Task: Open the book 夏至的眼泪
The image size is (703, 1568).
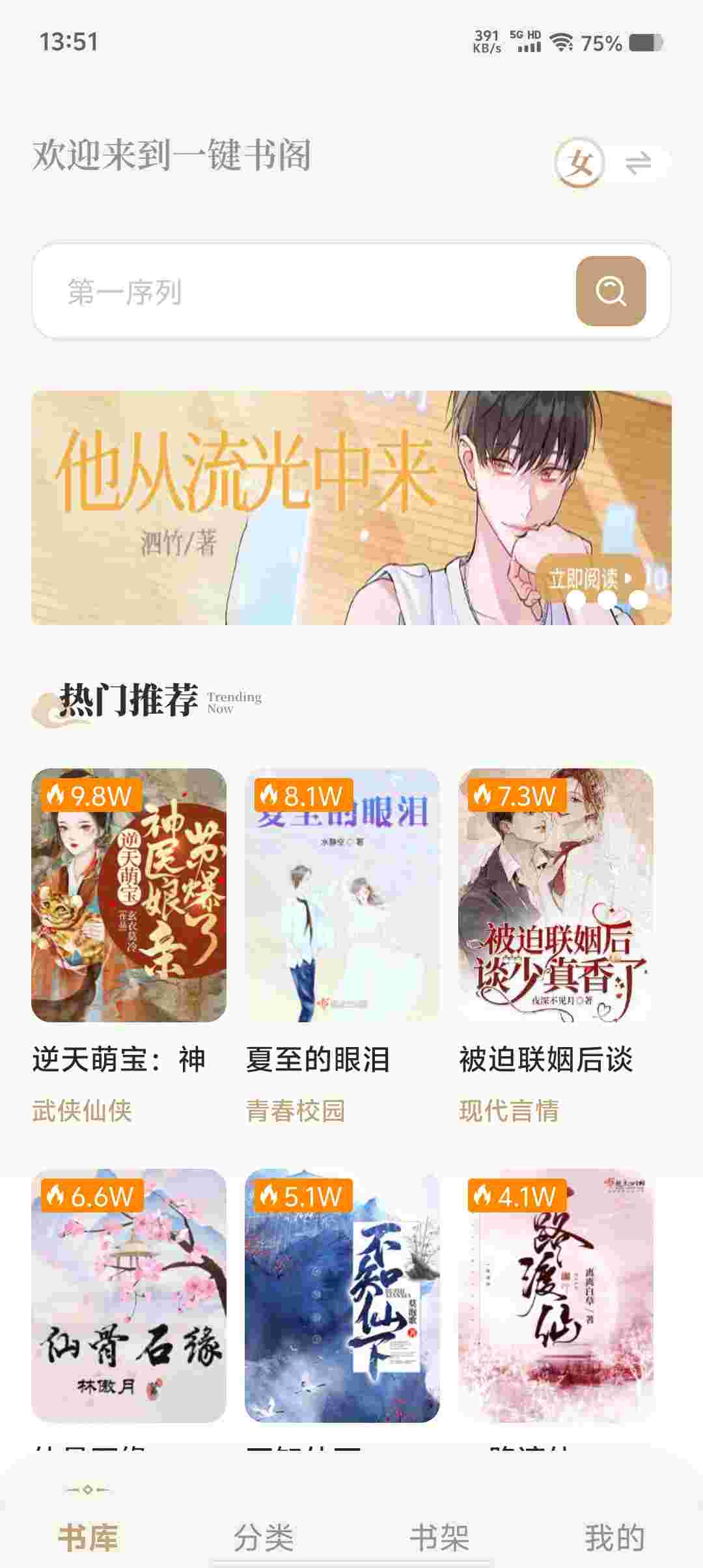Action: point(342,895)
